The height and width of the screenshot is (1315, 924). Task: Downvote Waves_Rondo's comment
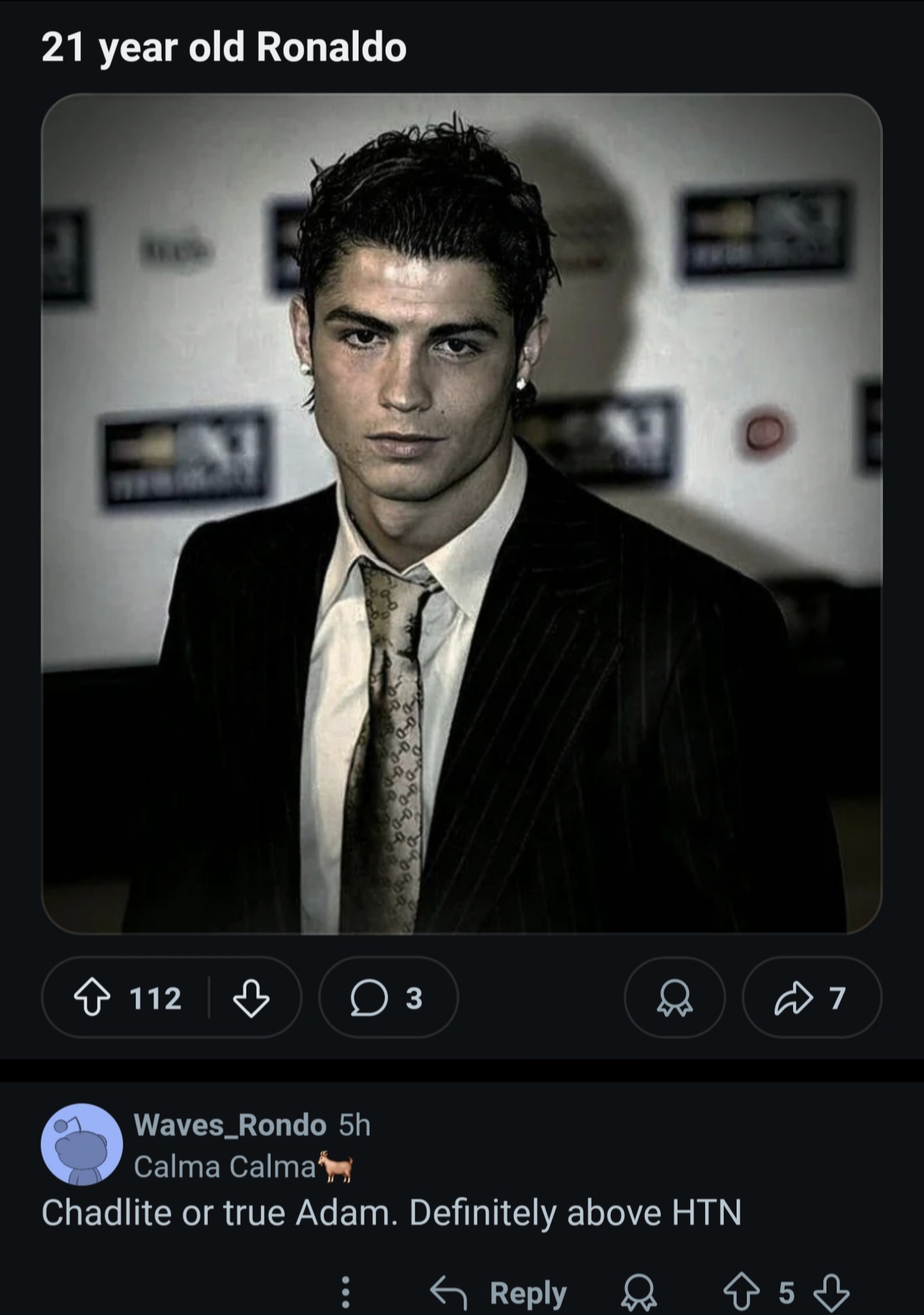tap(832, 1293)
